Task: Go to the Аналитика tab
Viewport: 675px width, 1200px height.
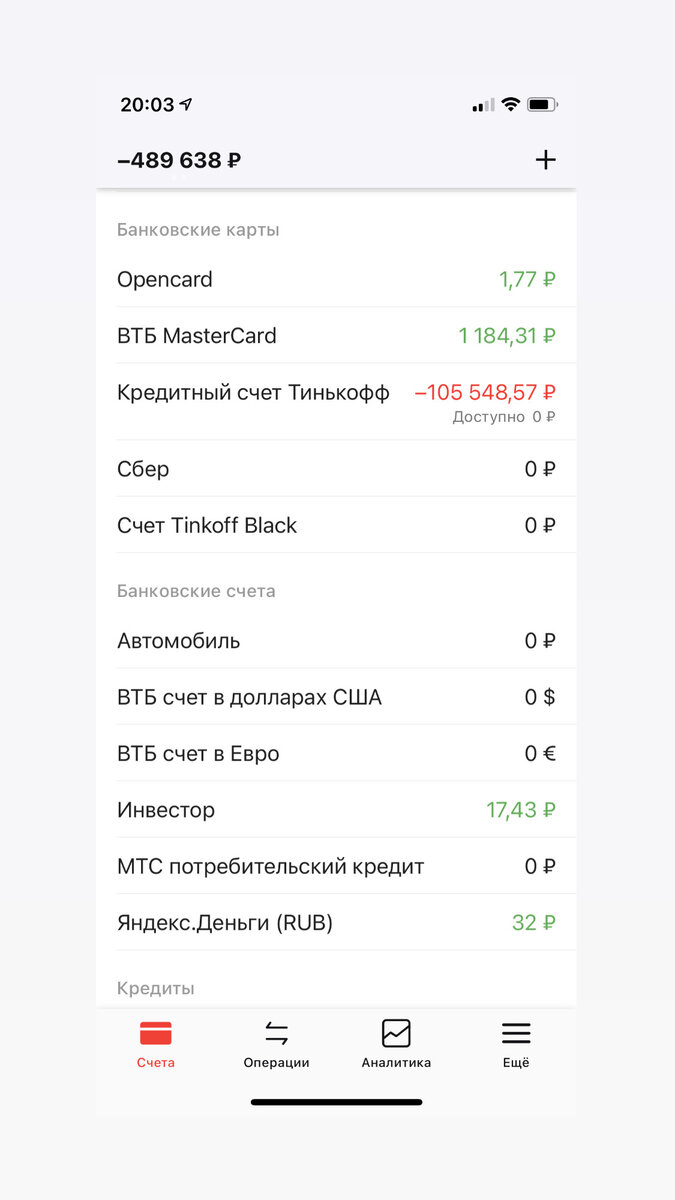Action: click(x=396, y=1044)
